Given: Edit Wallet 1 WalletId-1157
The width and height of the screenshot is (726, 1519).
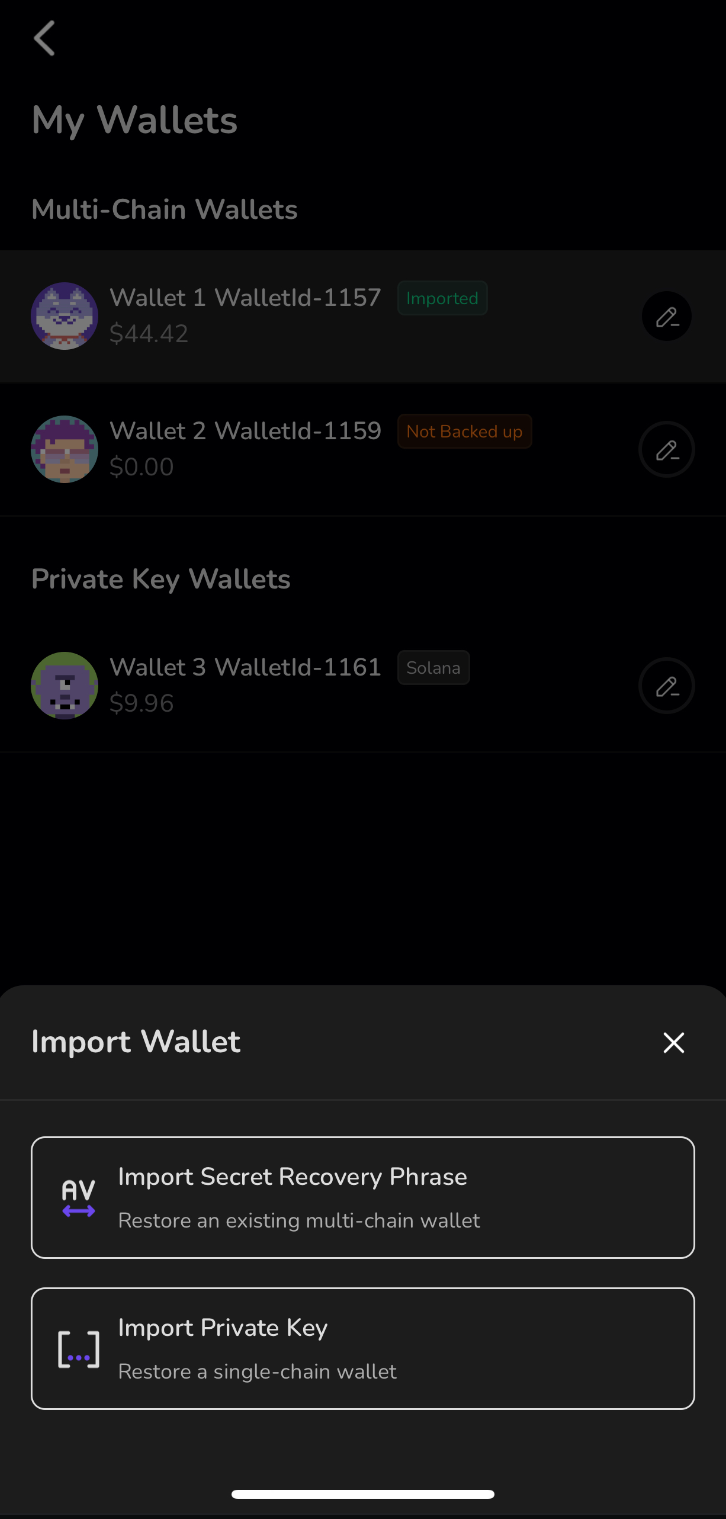Looking at the screenshot, I should (667, 316).
